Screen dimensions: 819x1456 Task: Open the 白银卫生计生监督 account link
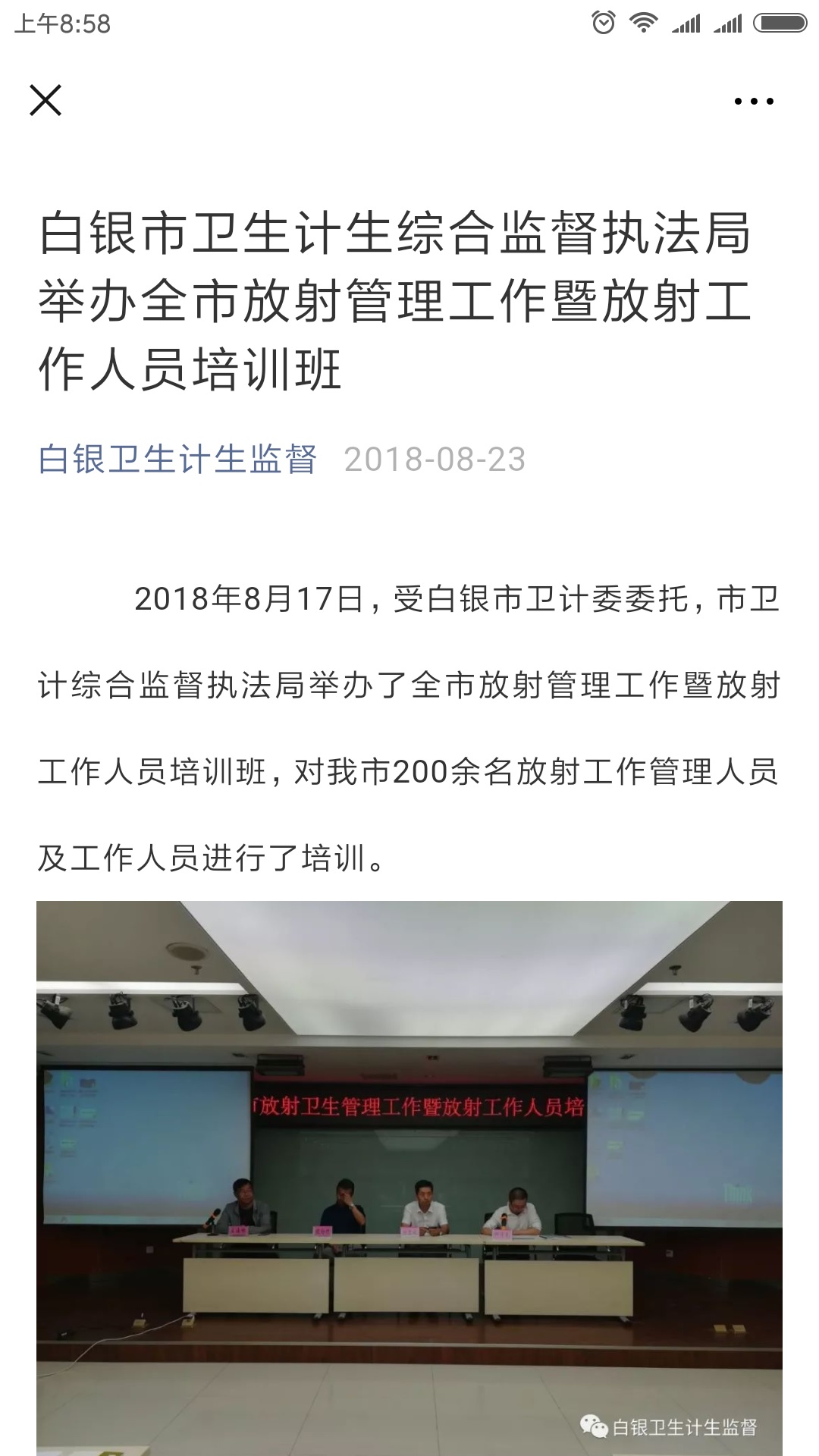click(x=177, y=460)
